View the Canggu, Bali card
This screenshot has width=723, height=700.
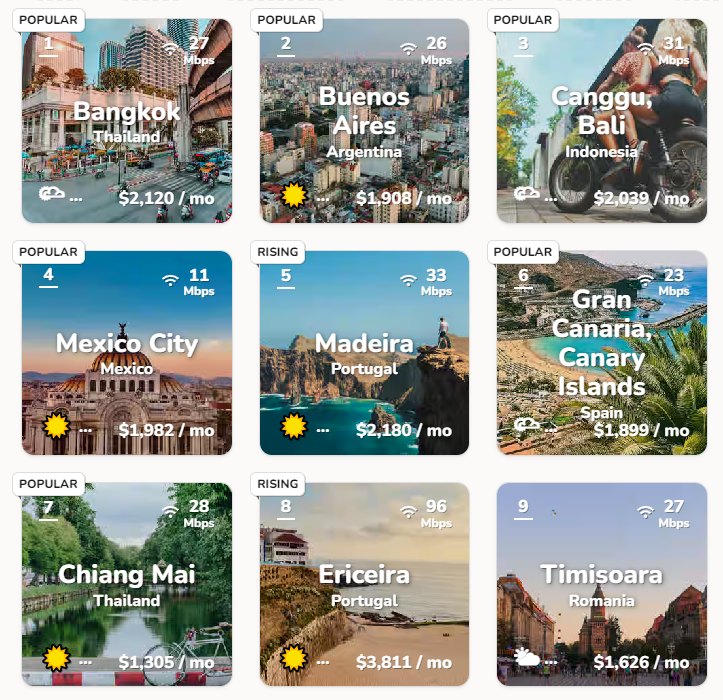(x=601, y=121)
